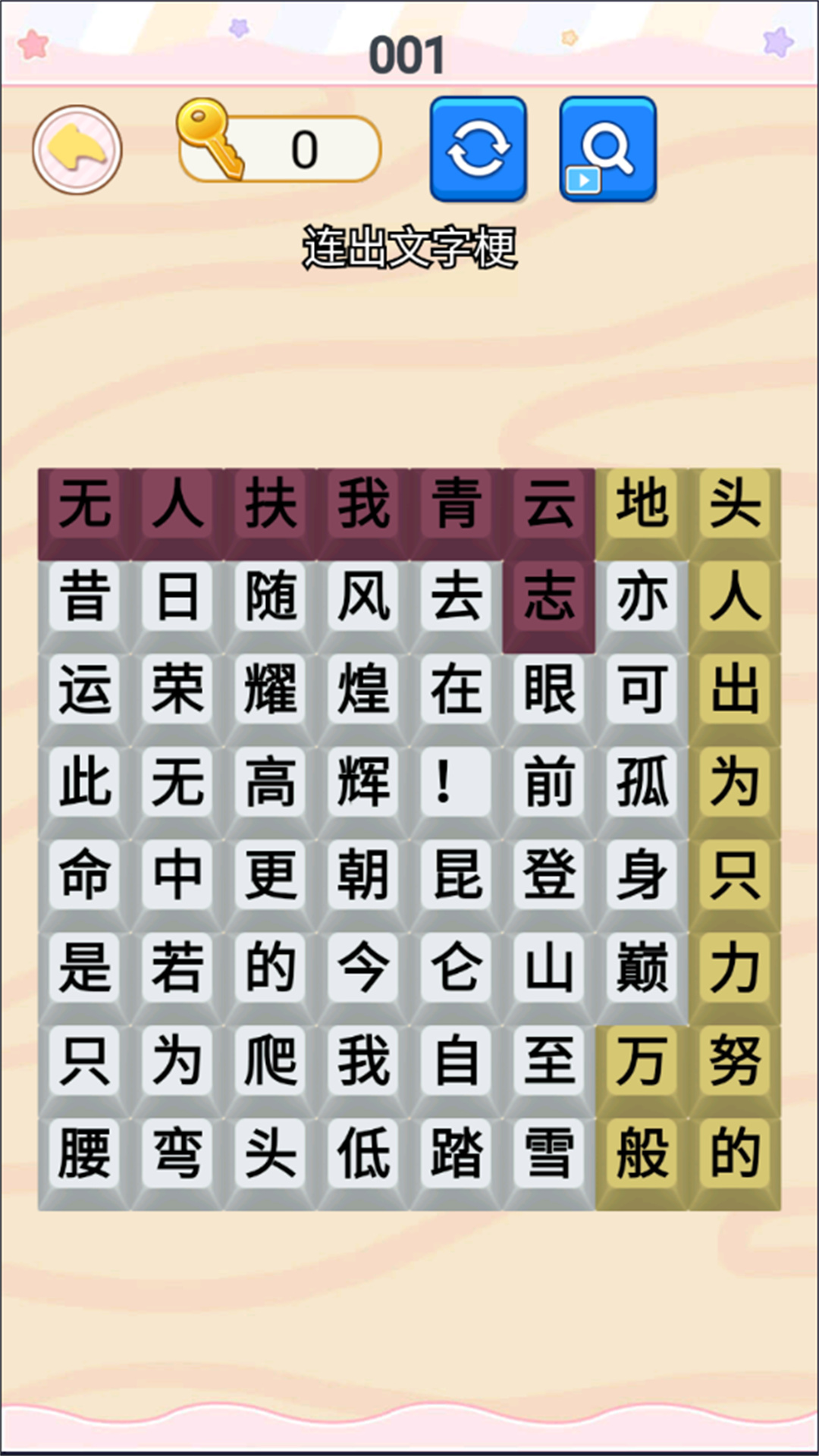This screenshot has width=819, height=1456.
Task: Select the 踏 character tile
Action: click(456, 1153)
